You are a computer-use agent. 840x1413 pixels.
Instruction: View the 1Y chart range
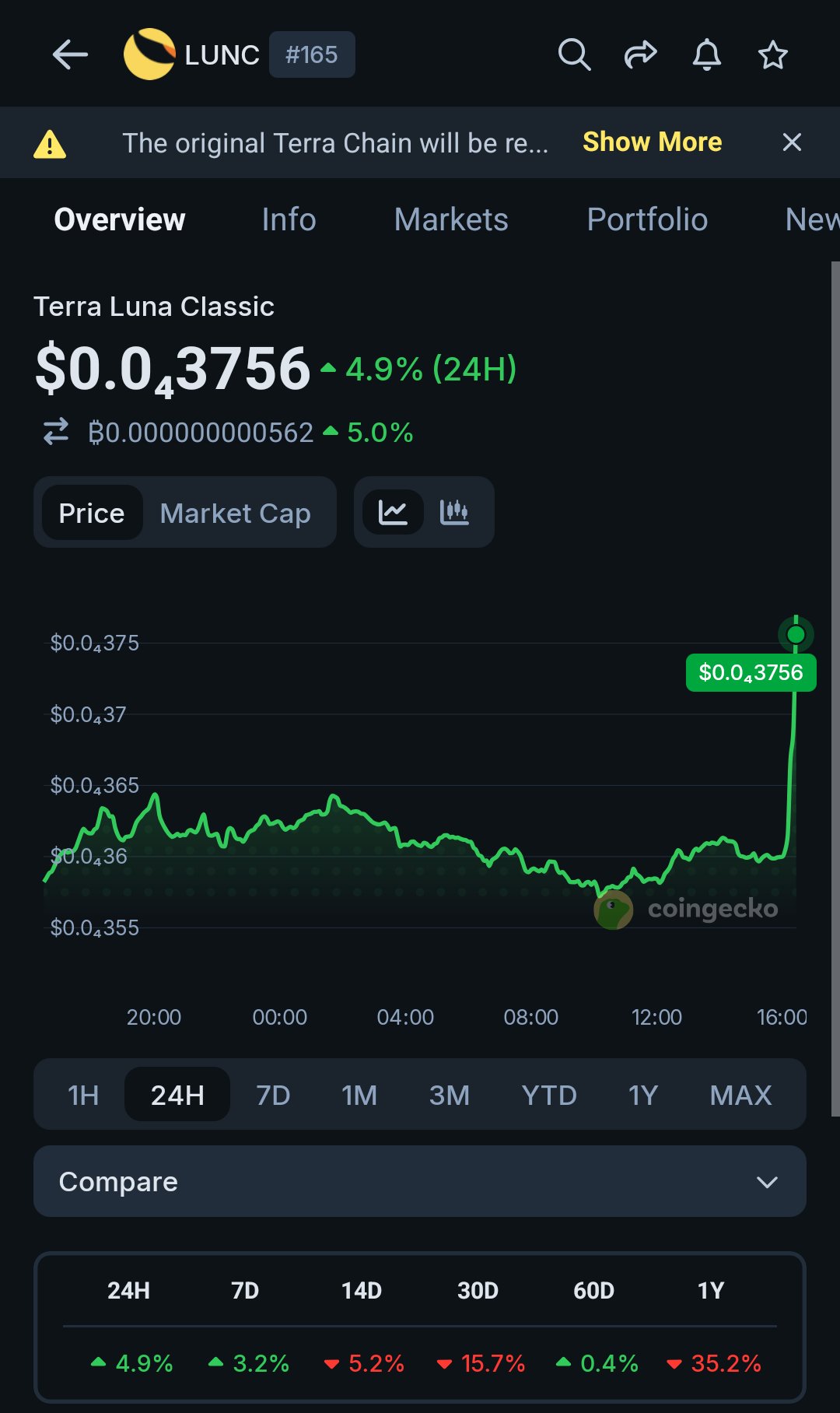643,1096
